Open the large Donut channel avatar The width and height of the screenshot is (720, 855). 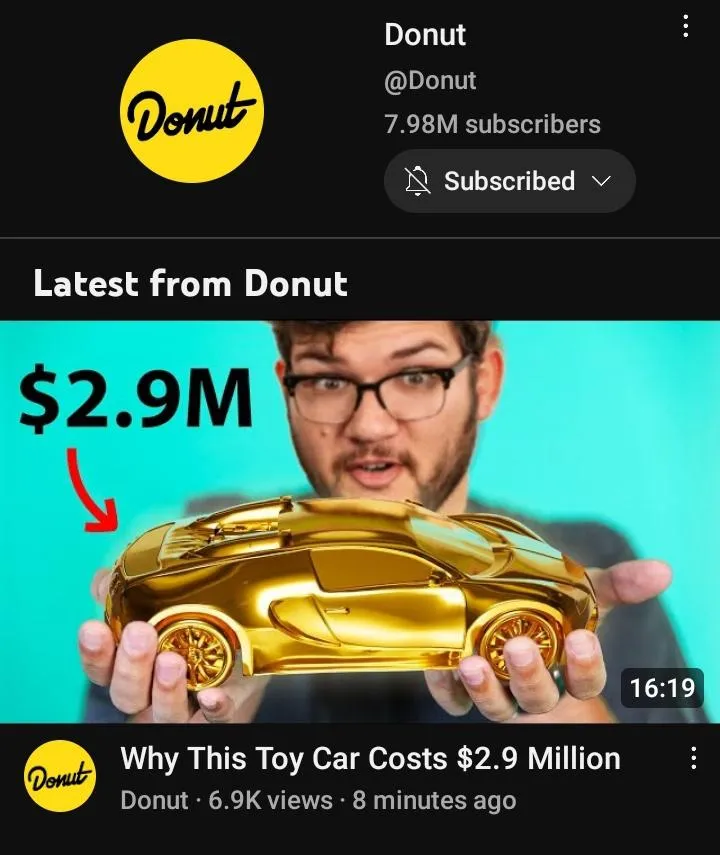coord(190,111)
